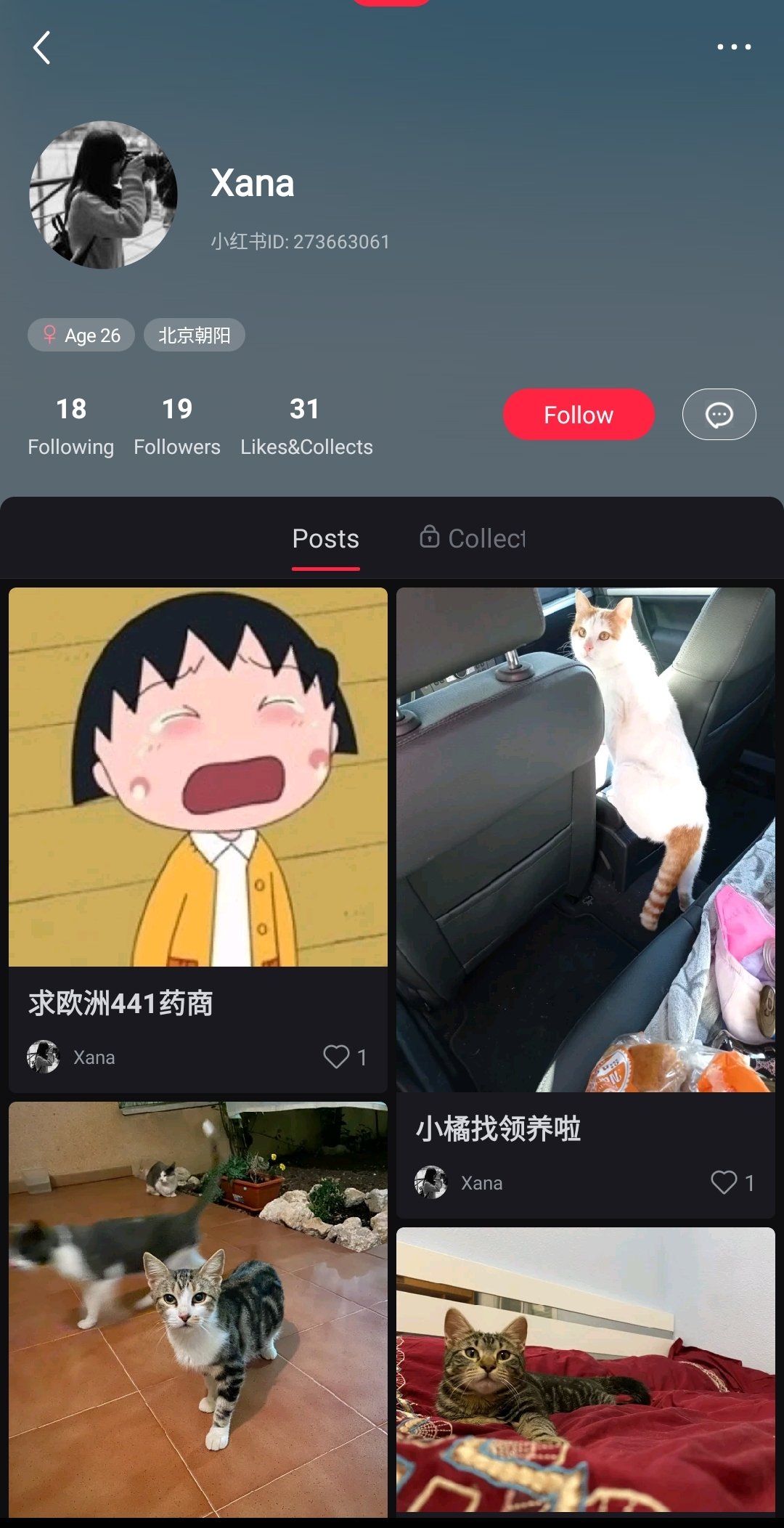Screen dimensions: 784x1528
Task: Open the 小橘找领养啦 post
Action: (585, 840)
